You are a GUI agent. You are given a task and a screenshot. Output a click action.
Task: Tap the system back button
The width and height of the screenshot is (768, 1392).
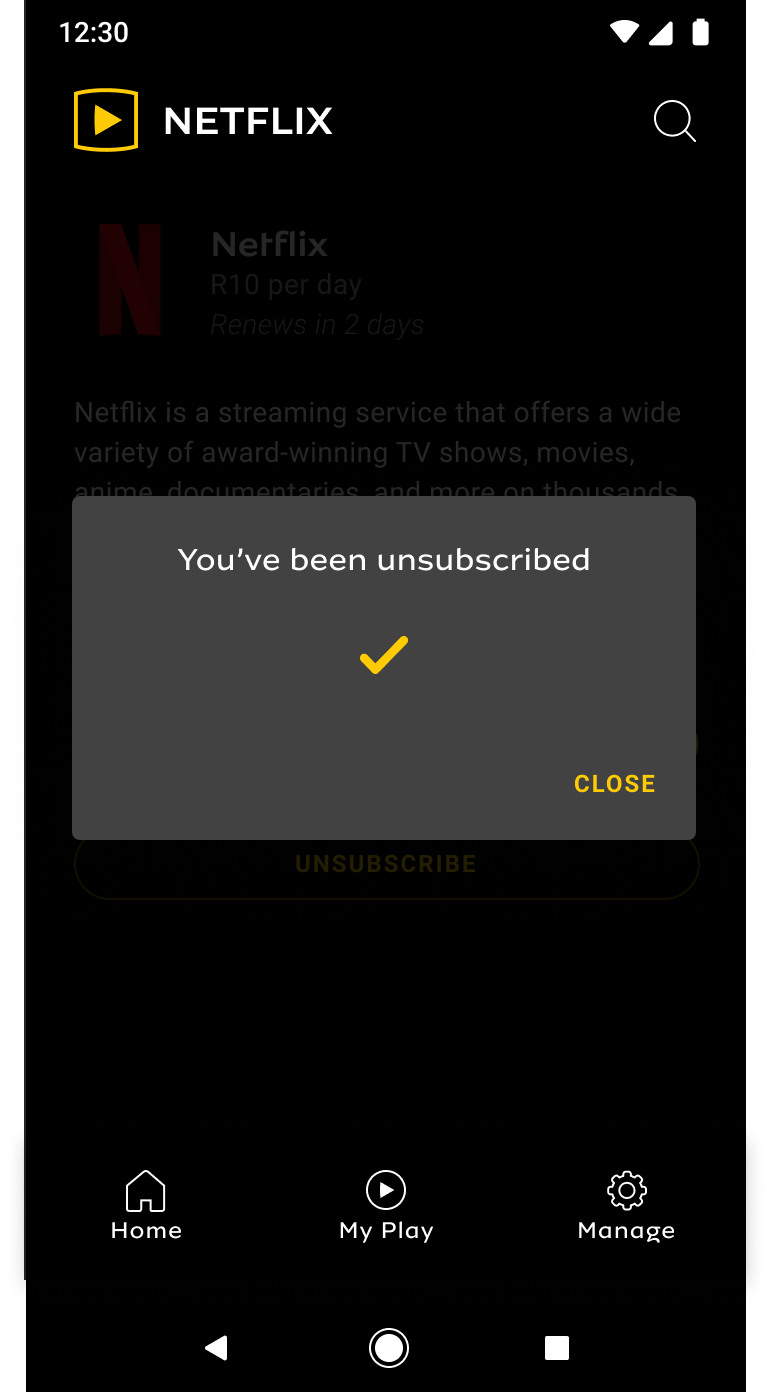pos(216,1348)
